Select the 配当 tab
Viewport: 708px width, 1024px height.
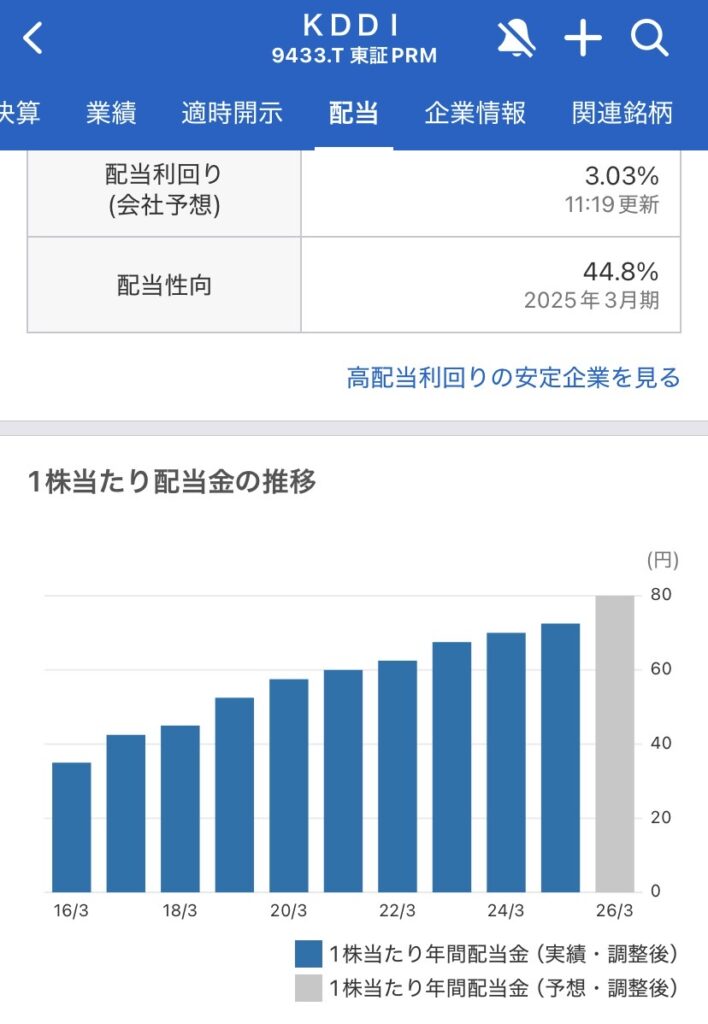coord(354,113)
